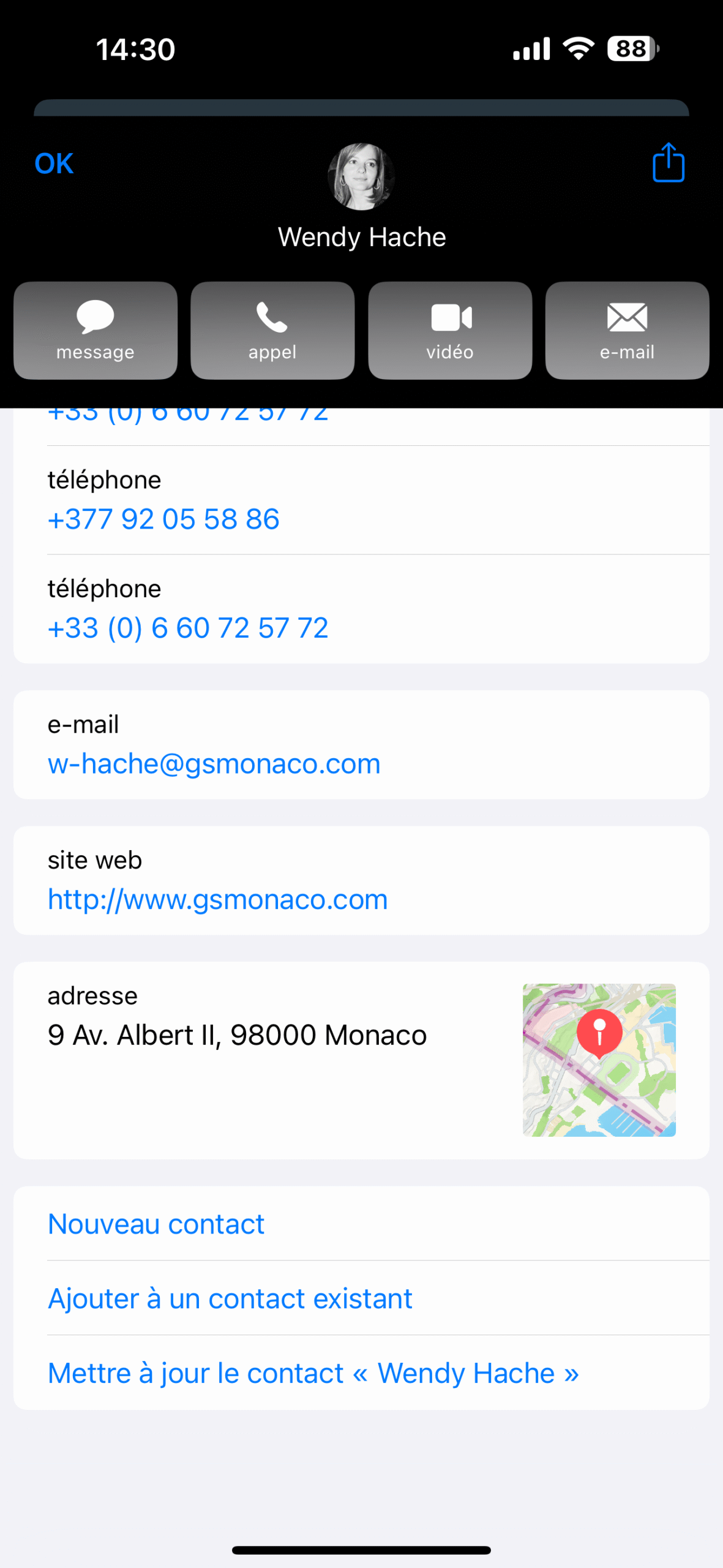This screenshot has width=723, height=1568.
Task: Create a Nouveau contact
Action: click(156, 1224)
